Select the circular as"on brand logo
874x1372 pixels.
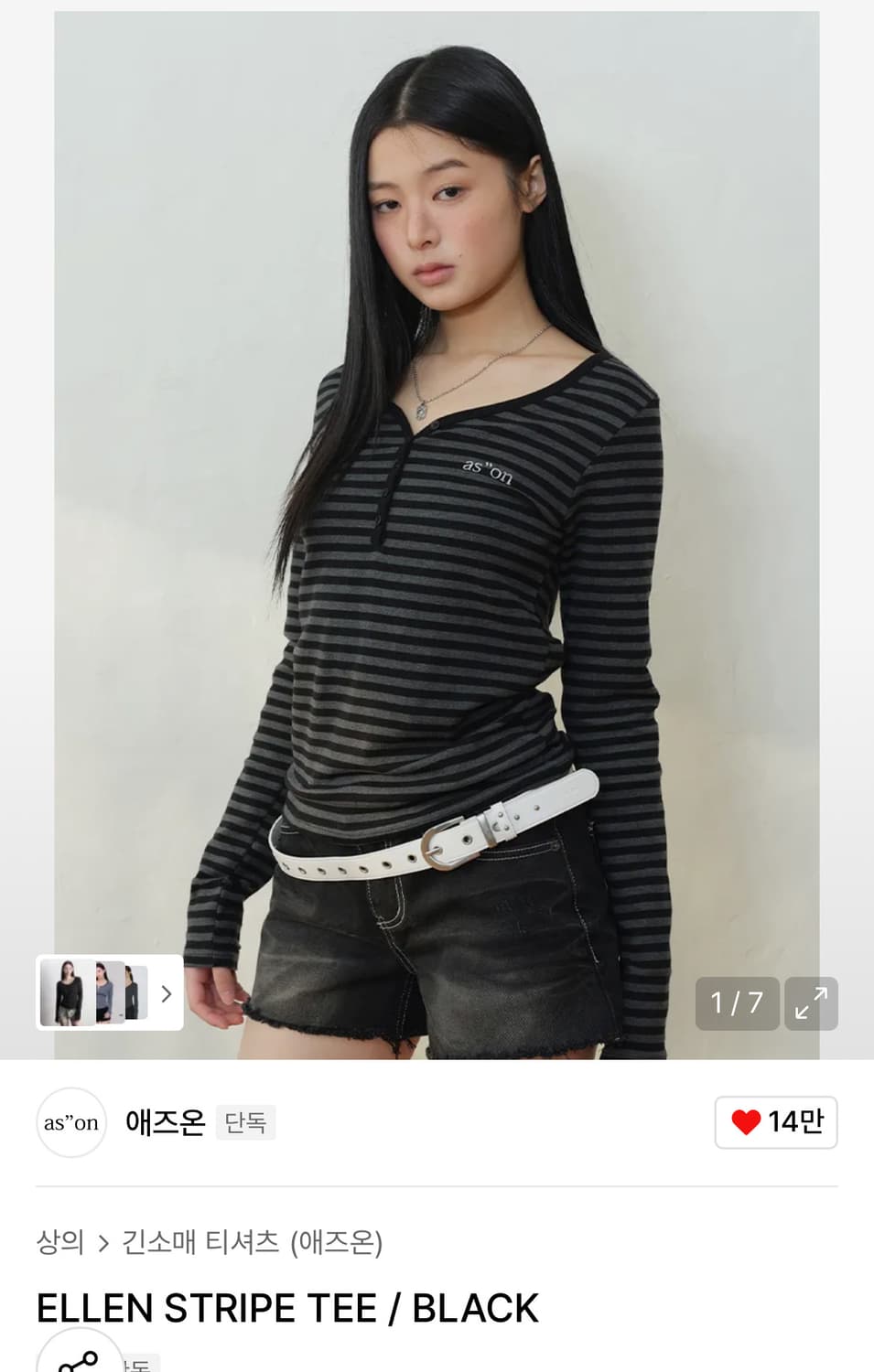tap(71, 1122)
